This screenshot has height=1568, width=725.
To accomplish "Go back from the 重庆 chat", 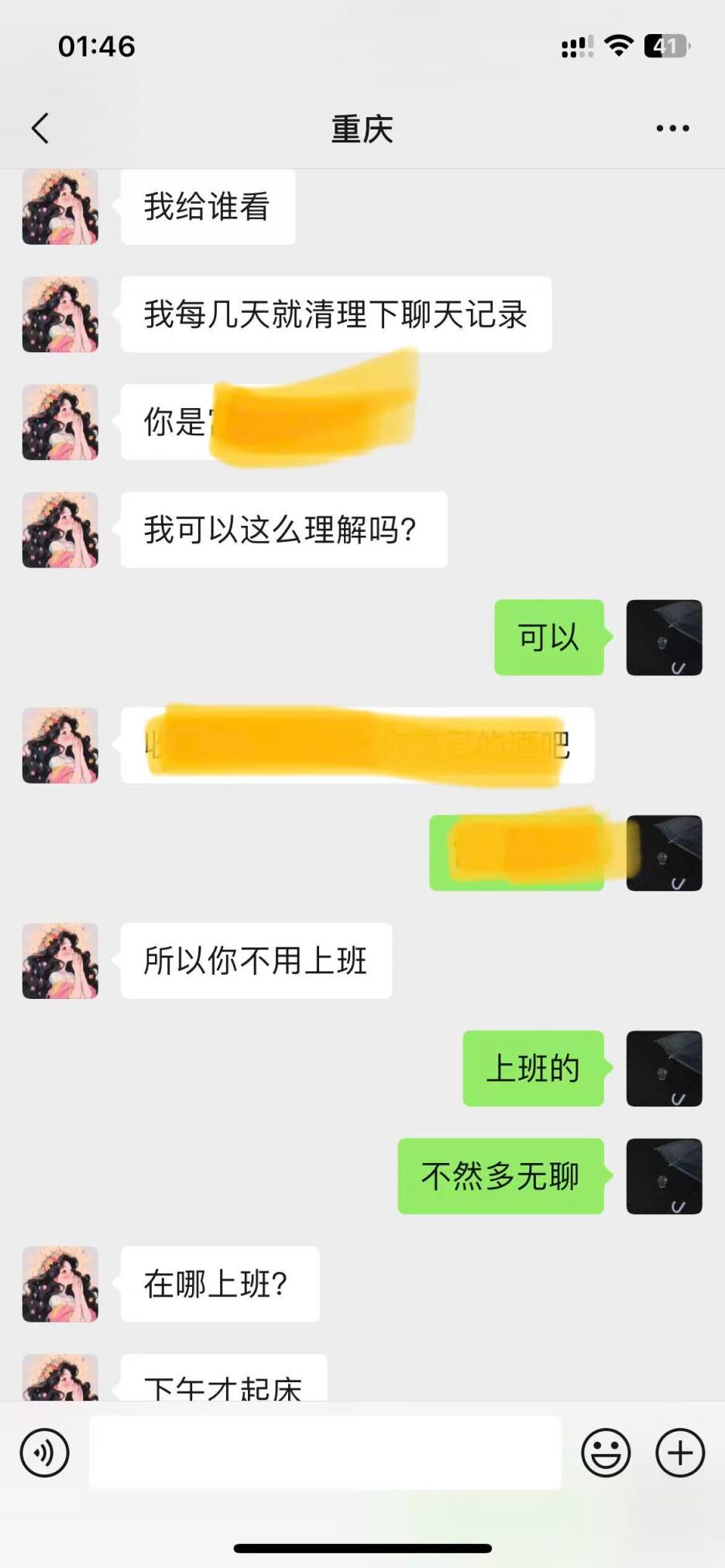I will (40, 129).
